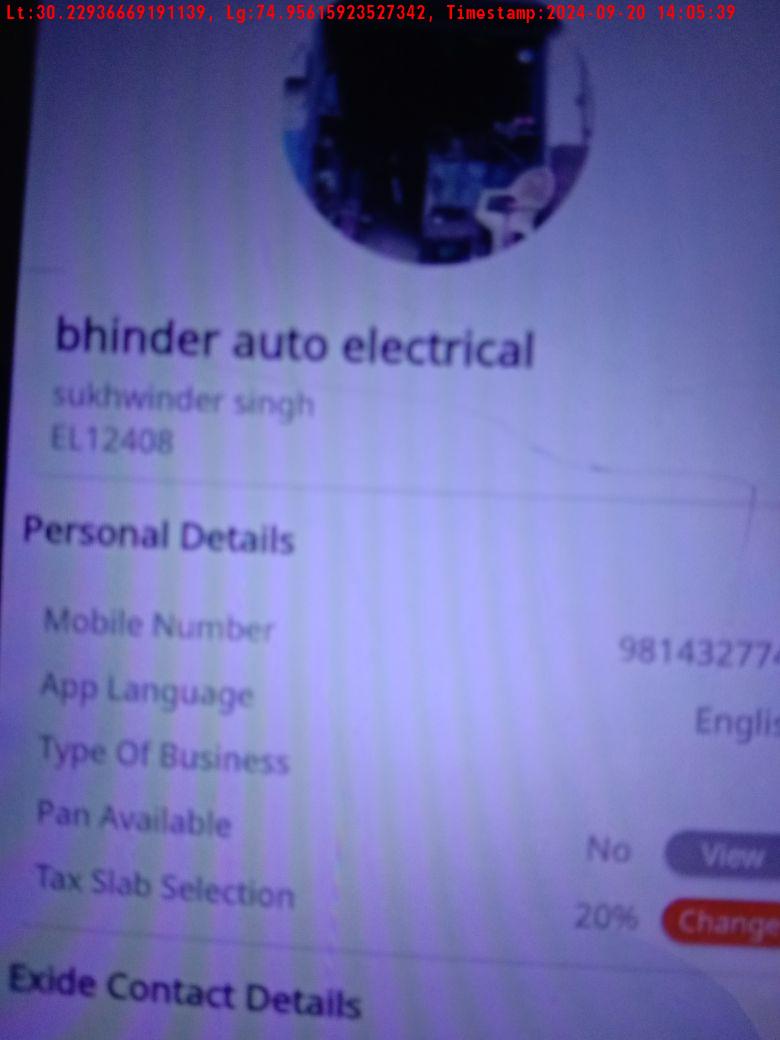Tap the View button beside Pan Available
The height and width of the screenshot is (1040, 780).
coord(728,855)
